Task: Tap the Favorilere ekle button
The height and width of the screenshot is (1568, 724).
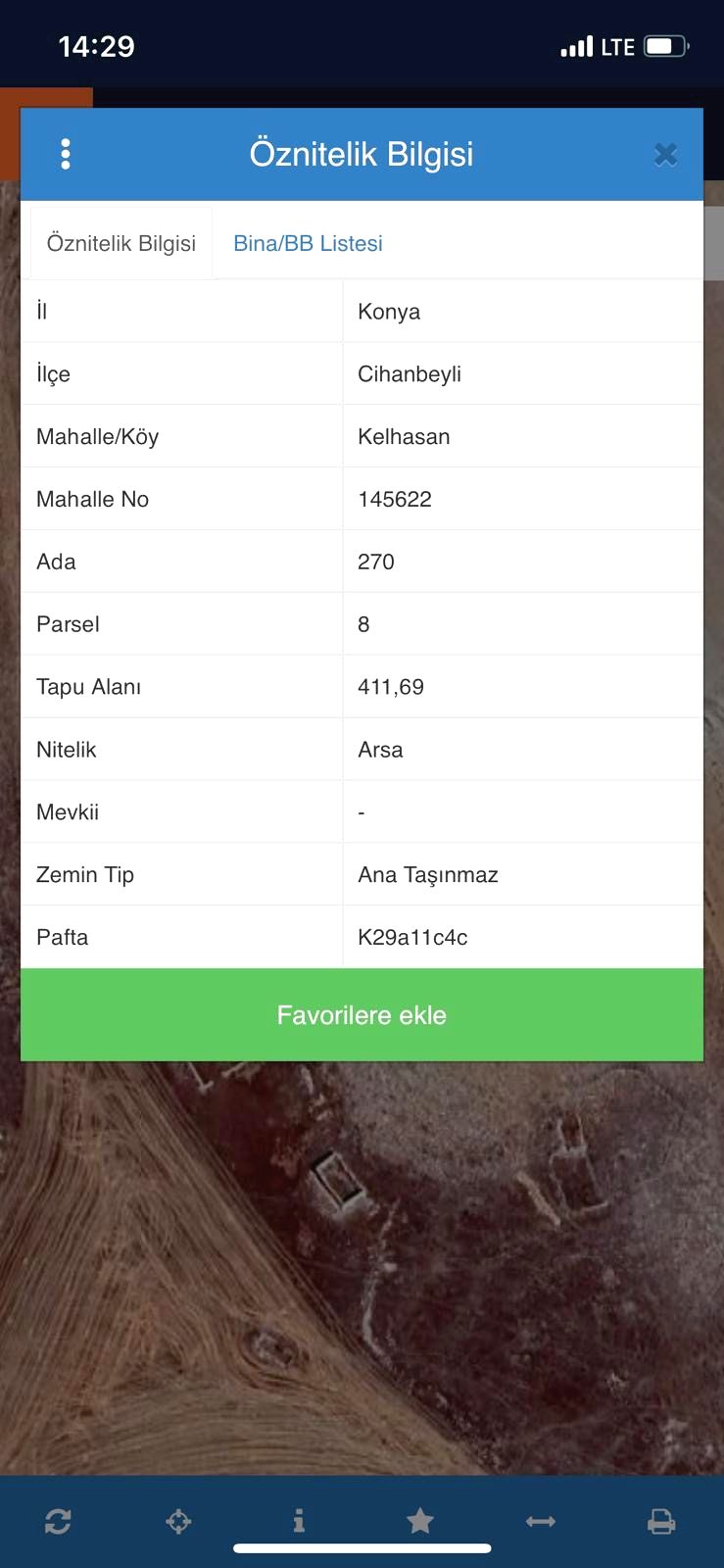Action: click(x=362, y=1015)
